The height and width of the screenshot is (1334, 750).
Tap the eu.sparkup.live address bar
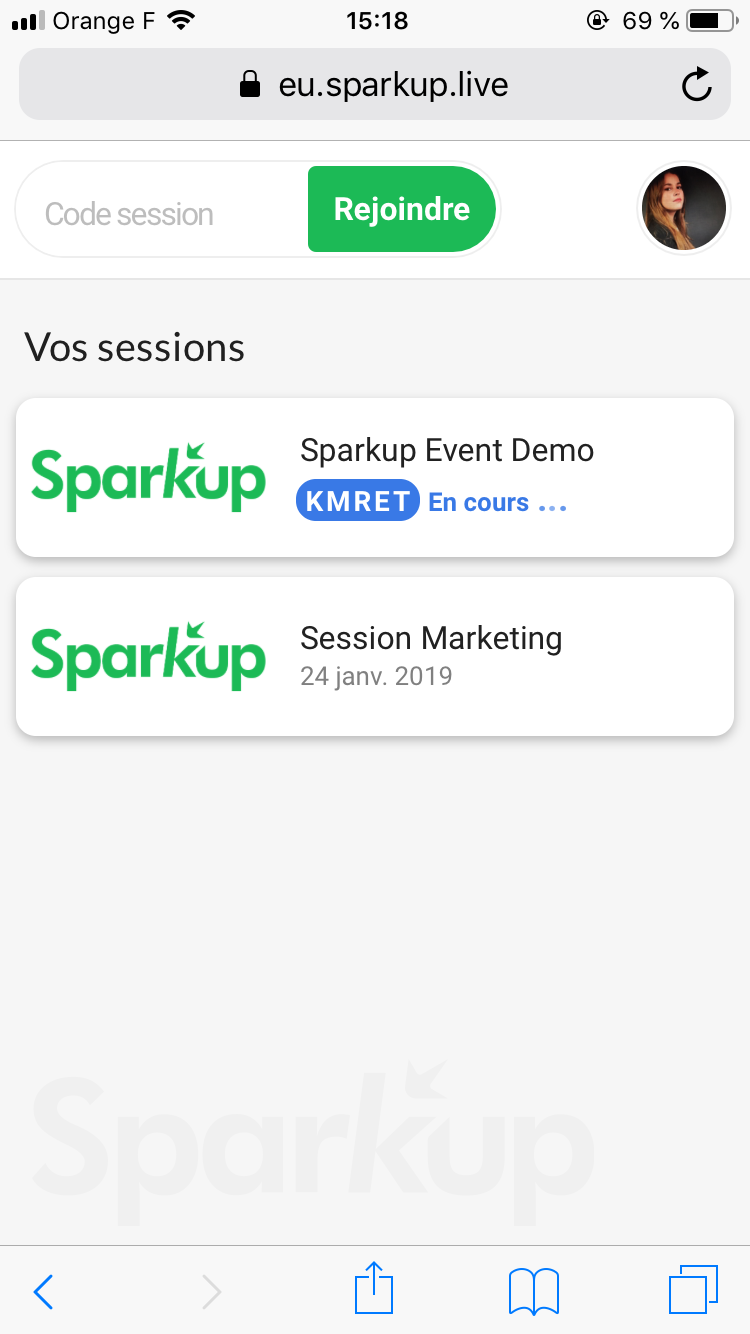(x=375, y=85)
